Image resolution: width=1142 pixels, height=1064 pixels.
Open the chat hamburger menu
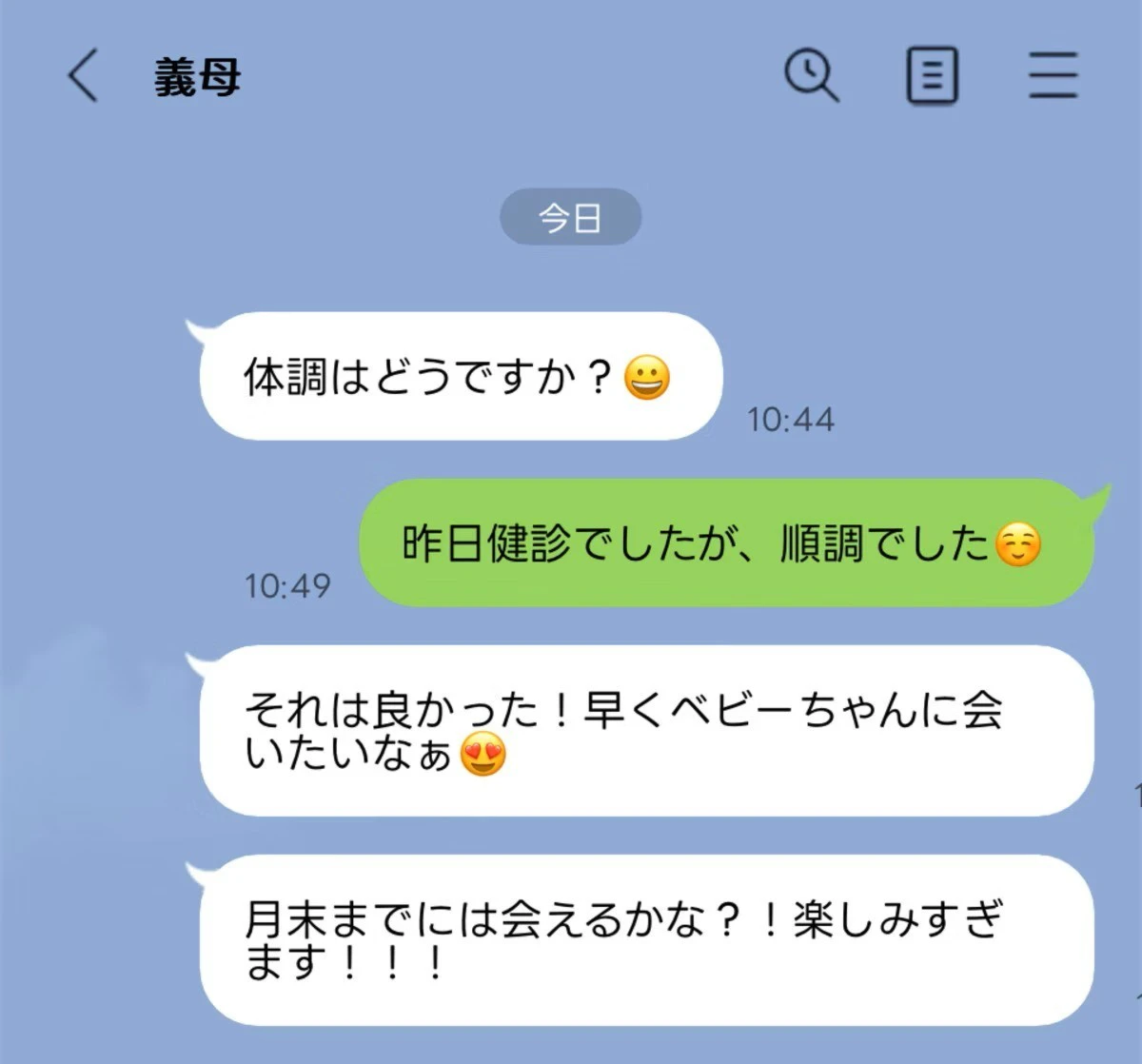1053,76
